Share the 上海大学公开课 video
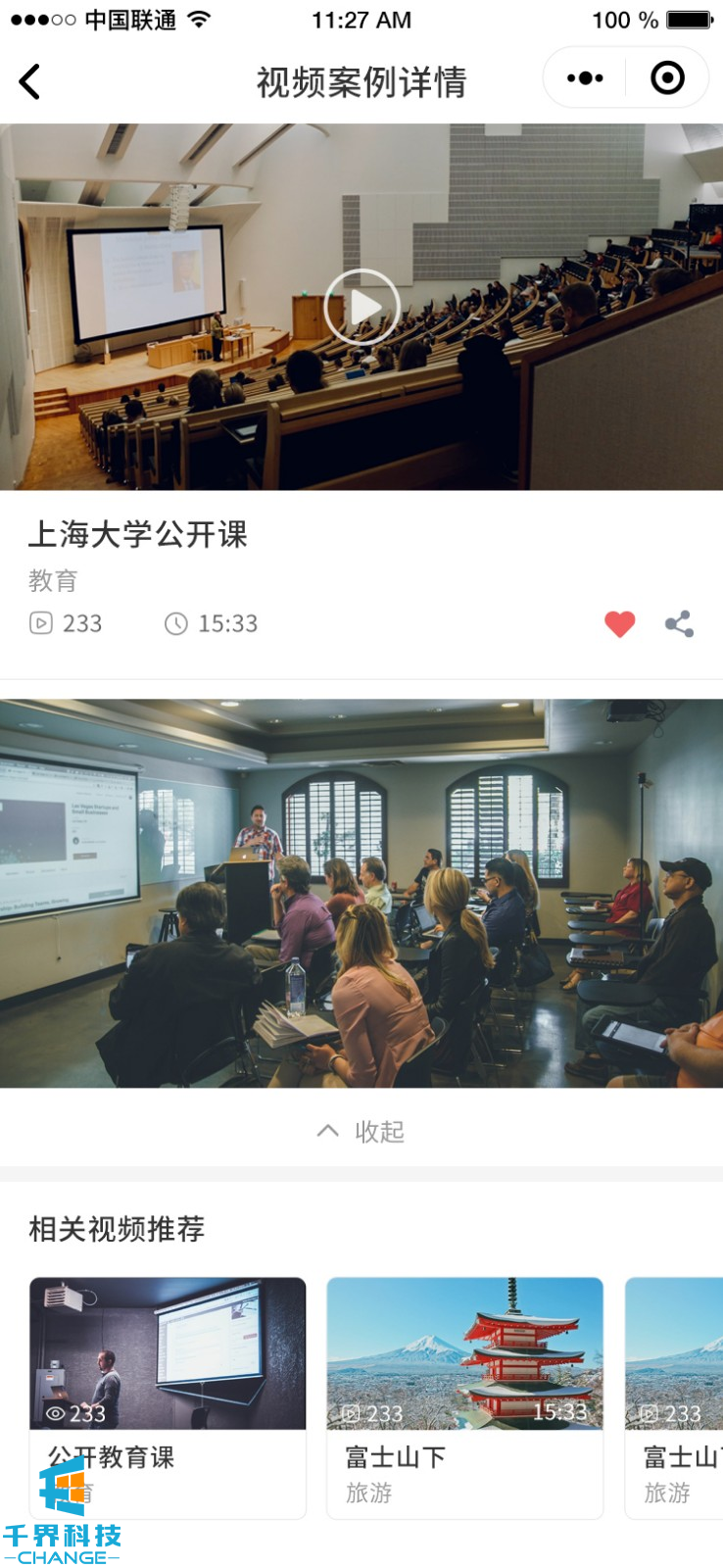 (679, 624)
